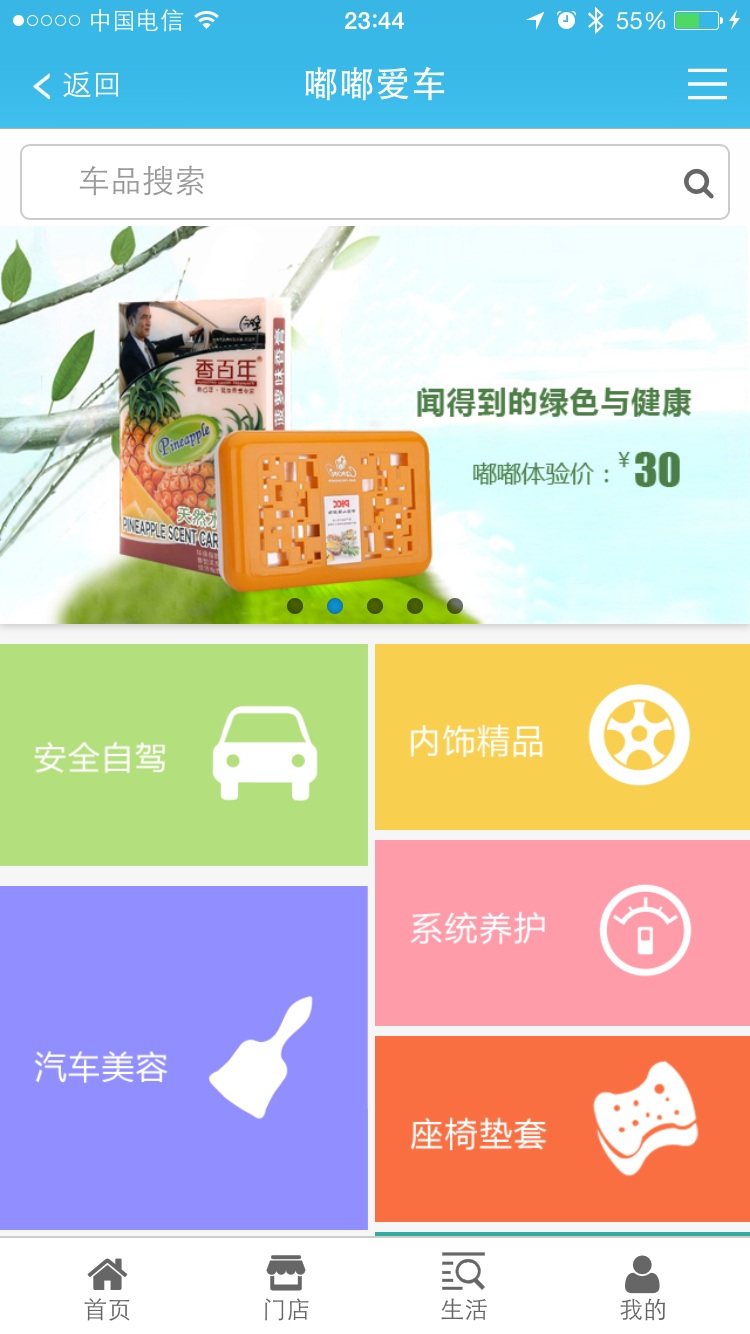Tap the 车品搜索 search field
This screenshot has width=750, height=1334.
click(x=350, y=182)
